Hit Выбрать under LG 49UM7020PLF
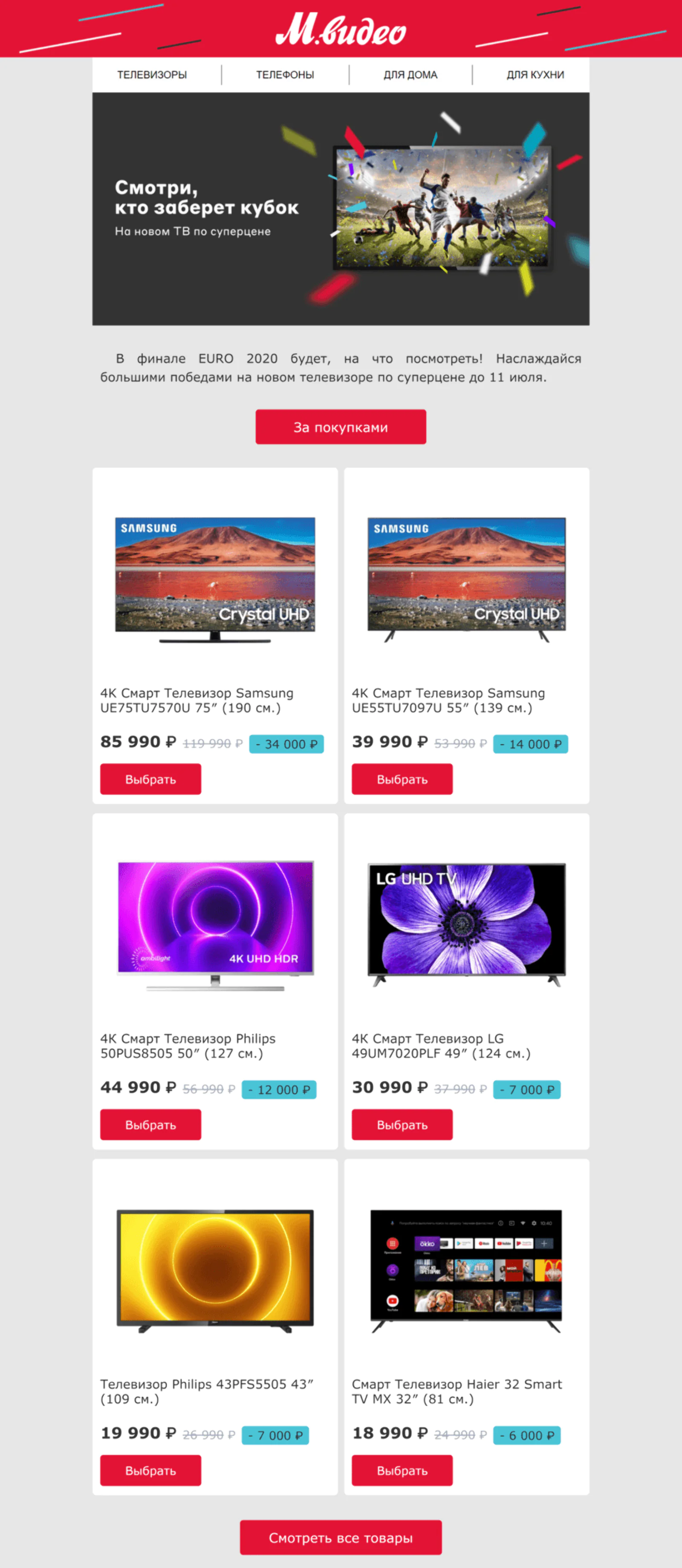The image size is (682, 1568). (x=402, y=1125)
